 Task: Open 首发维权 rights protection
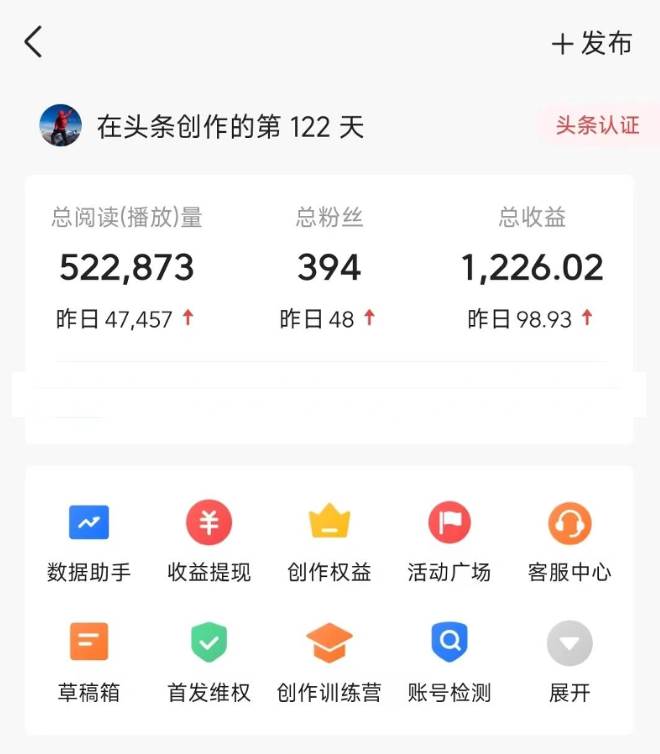[x=209, y=661]
